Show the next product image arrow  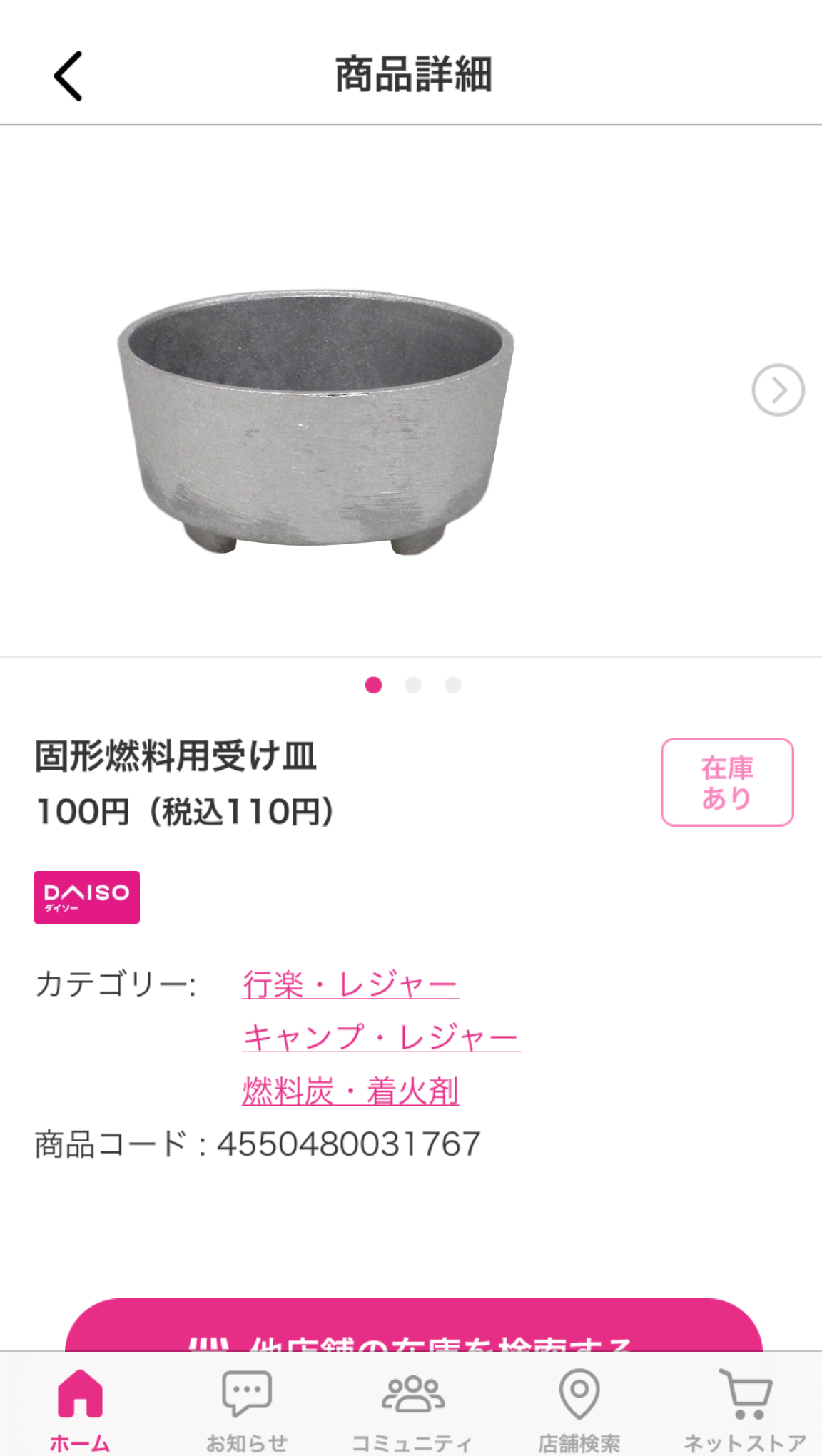tap(778, 390)
